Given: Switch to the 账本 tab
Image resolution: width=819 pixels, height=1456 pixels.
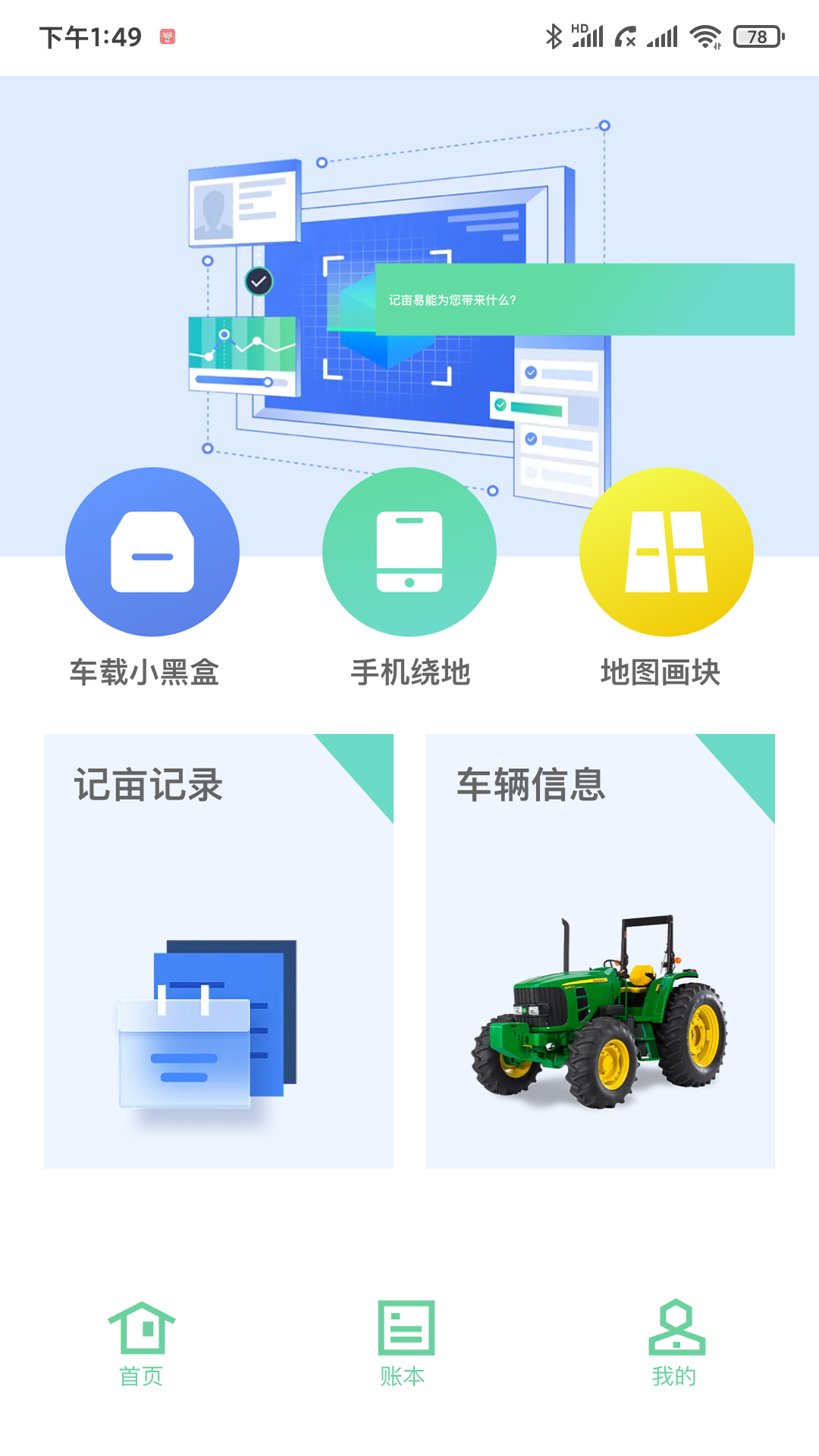Looking at the screenshot, I should (x=405, y=1343).
